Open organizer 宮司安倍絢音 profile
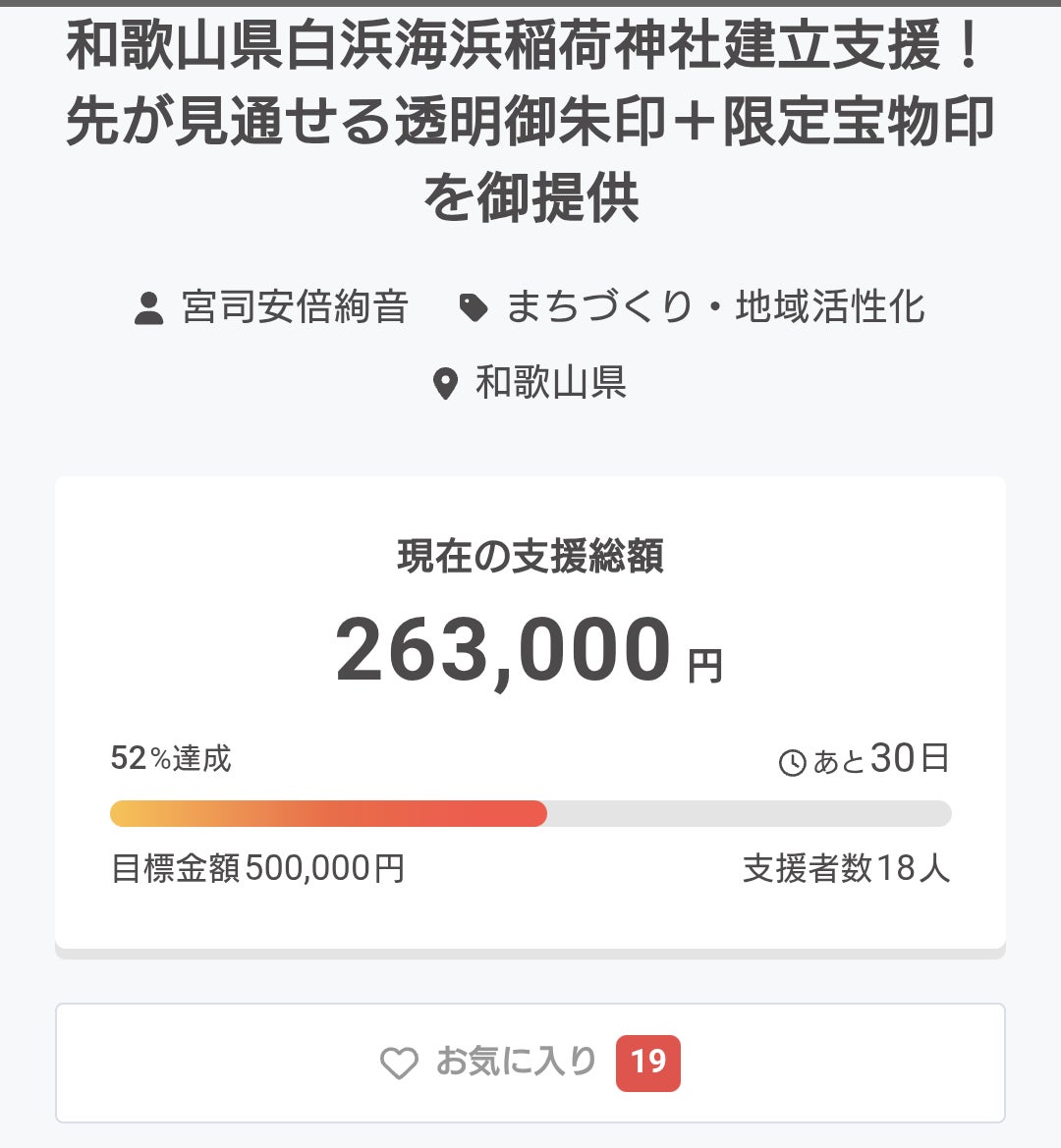 click(x=294, y=307)
